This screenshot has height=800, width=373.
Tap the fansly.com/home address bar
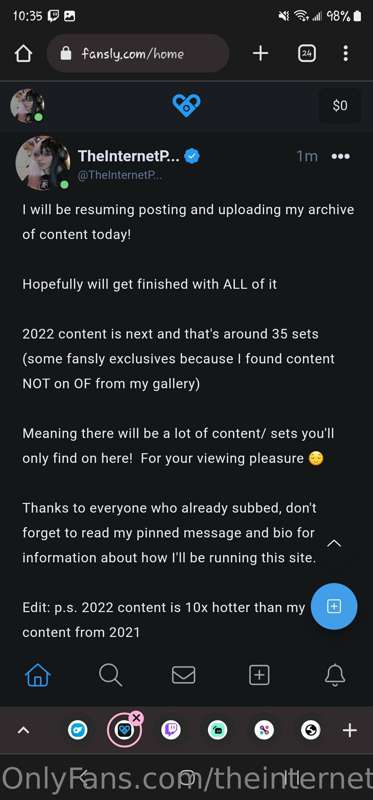pos(138,54)
